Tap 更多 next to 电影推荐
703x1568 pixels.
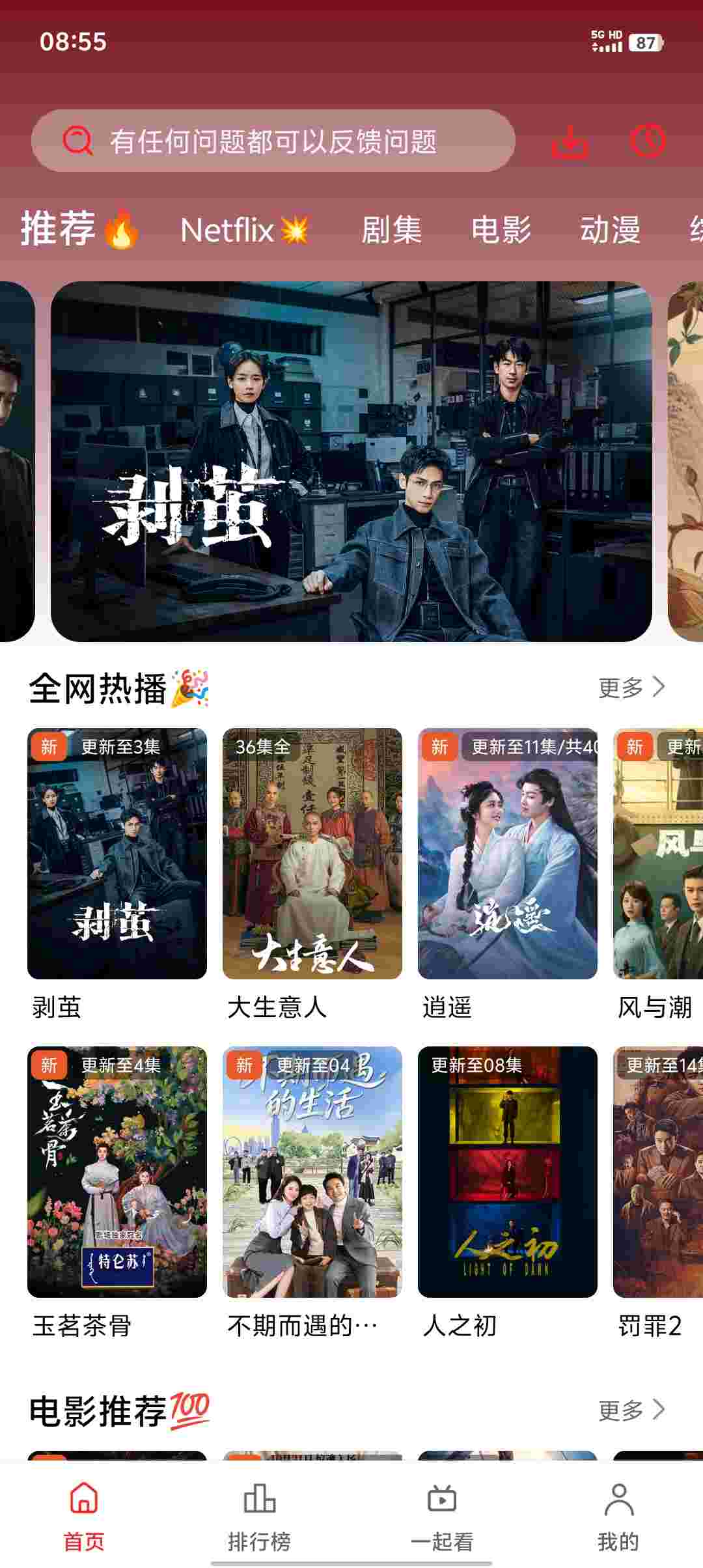click(x=631, y=1410)
